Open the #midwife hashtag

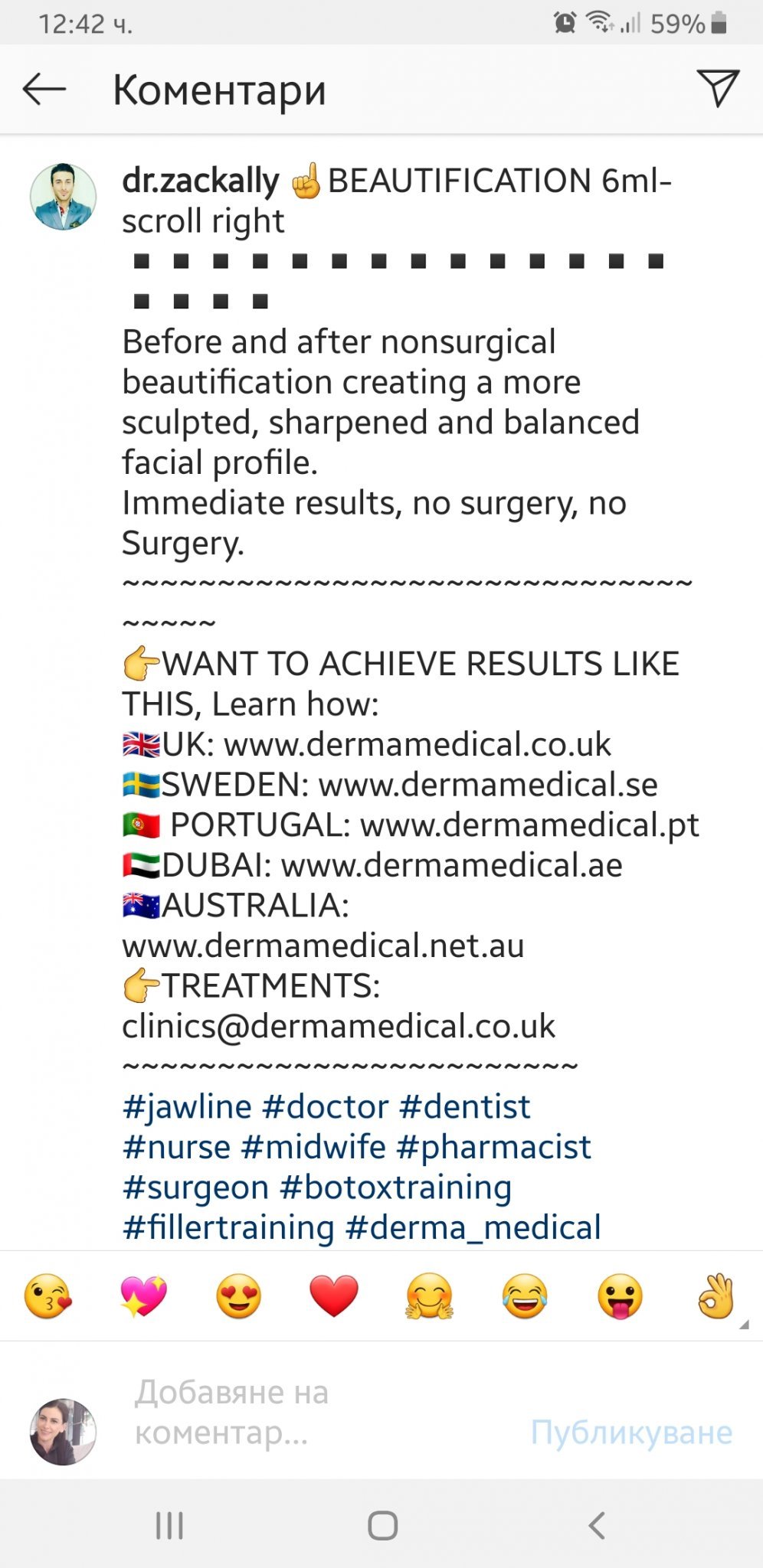coord(313,1147)
